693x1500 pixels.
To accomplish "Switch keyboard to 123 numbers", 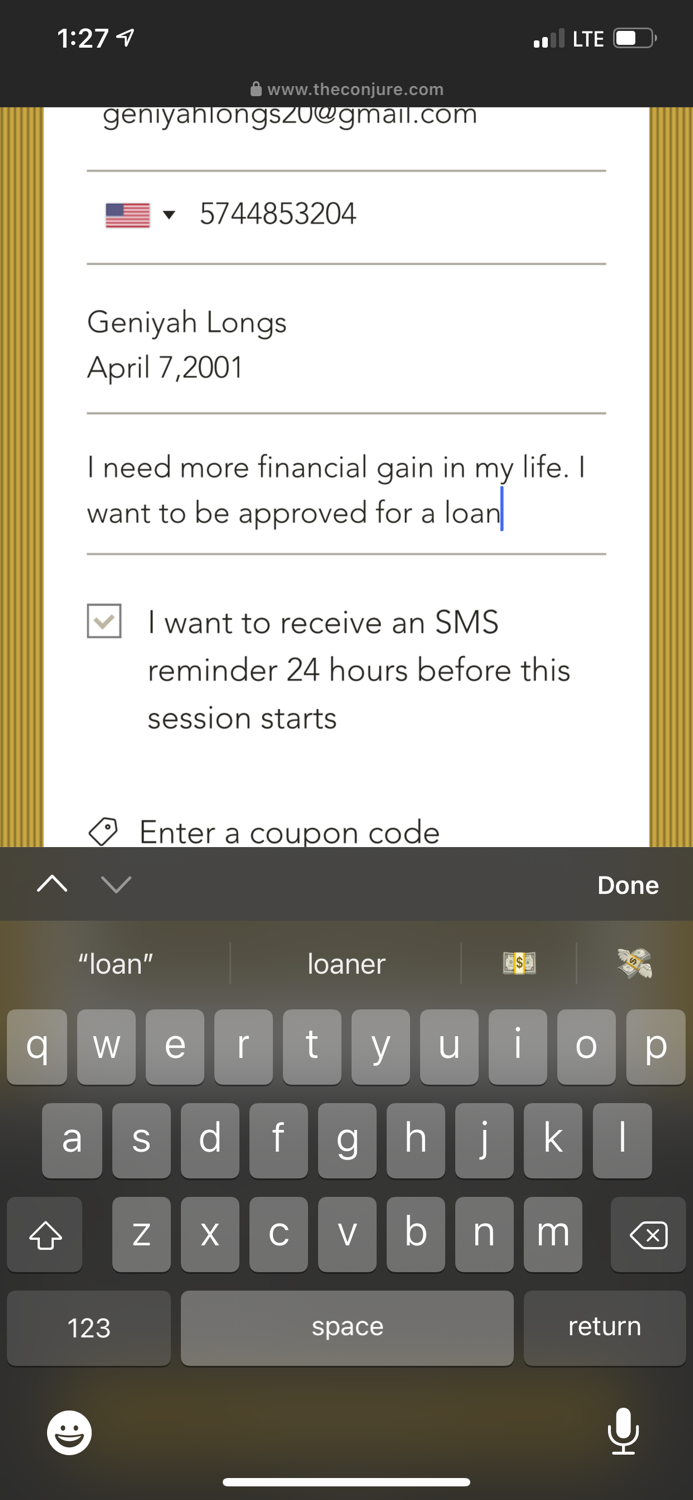I will (x=89, y=1327).
